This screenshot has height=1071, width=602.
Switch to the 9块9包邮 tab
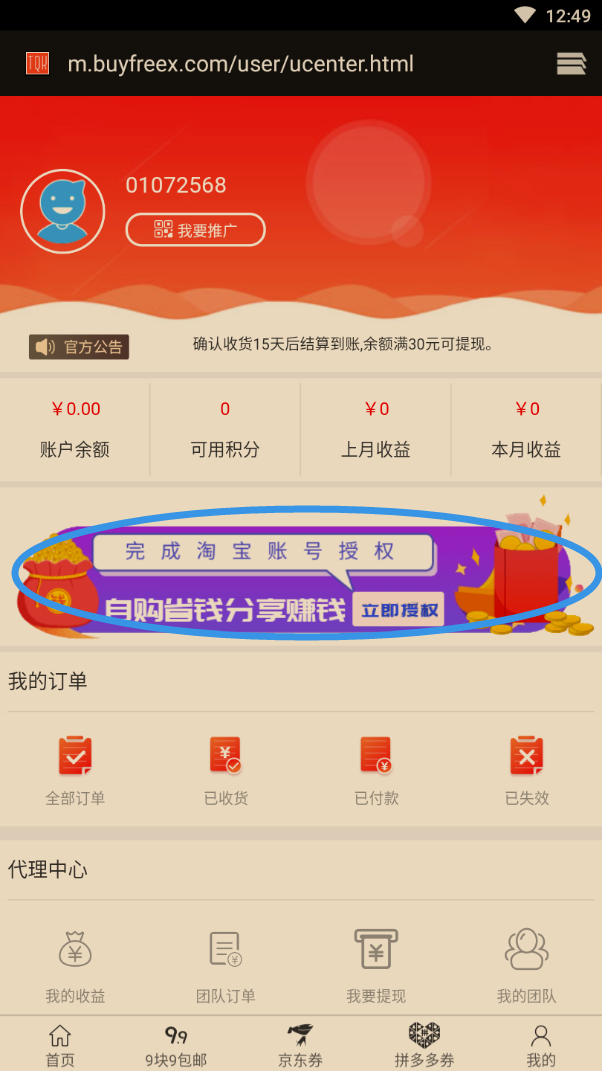click(x=177, y=1045)
